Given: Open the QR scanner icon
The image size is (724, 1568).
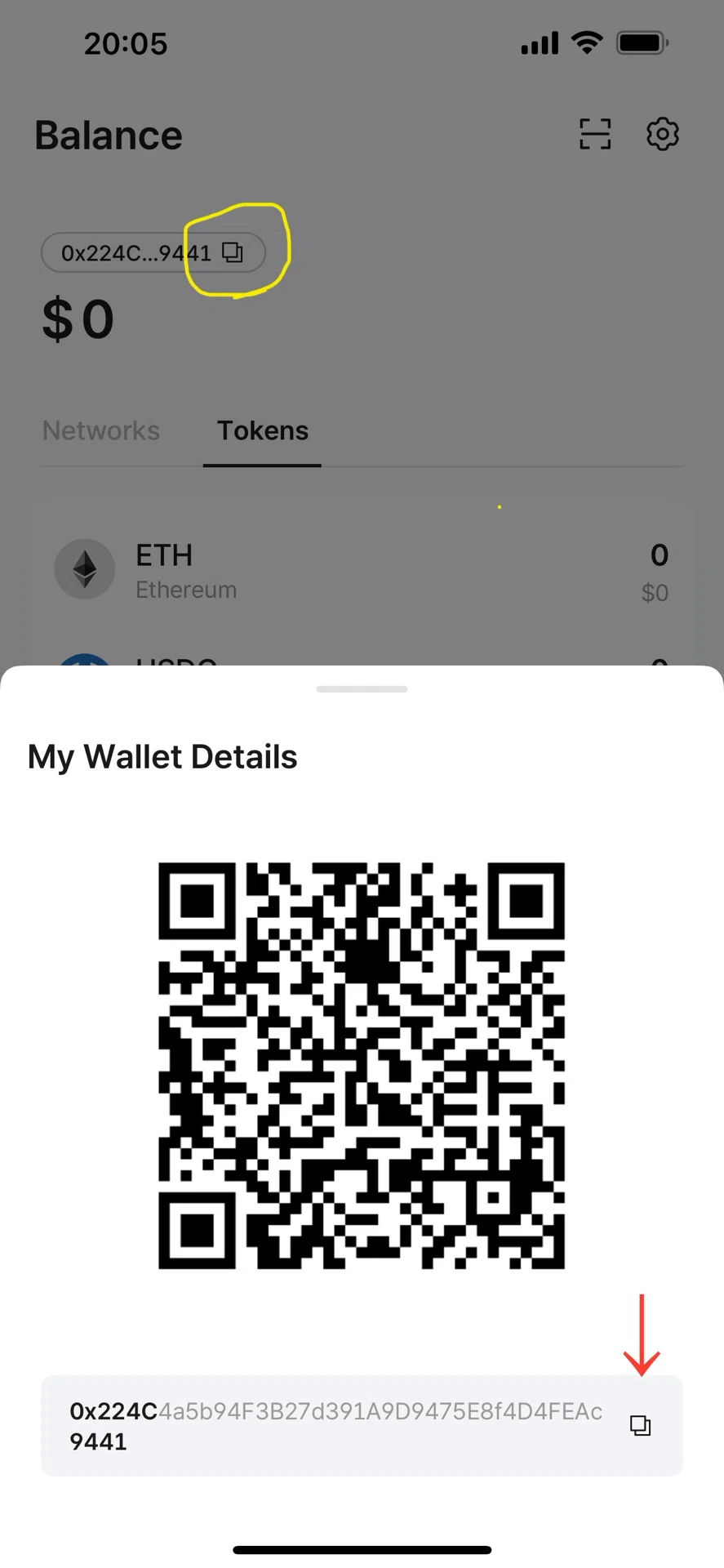Looking at the screenshot, I should (595, 134).
